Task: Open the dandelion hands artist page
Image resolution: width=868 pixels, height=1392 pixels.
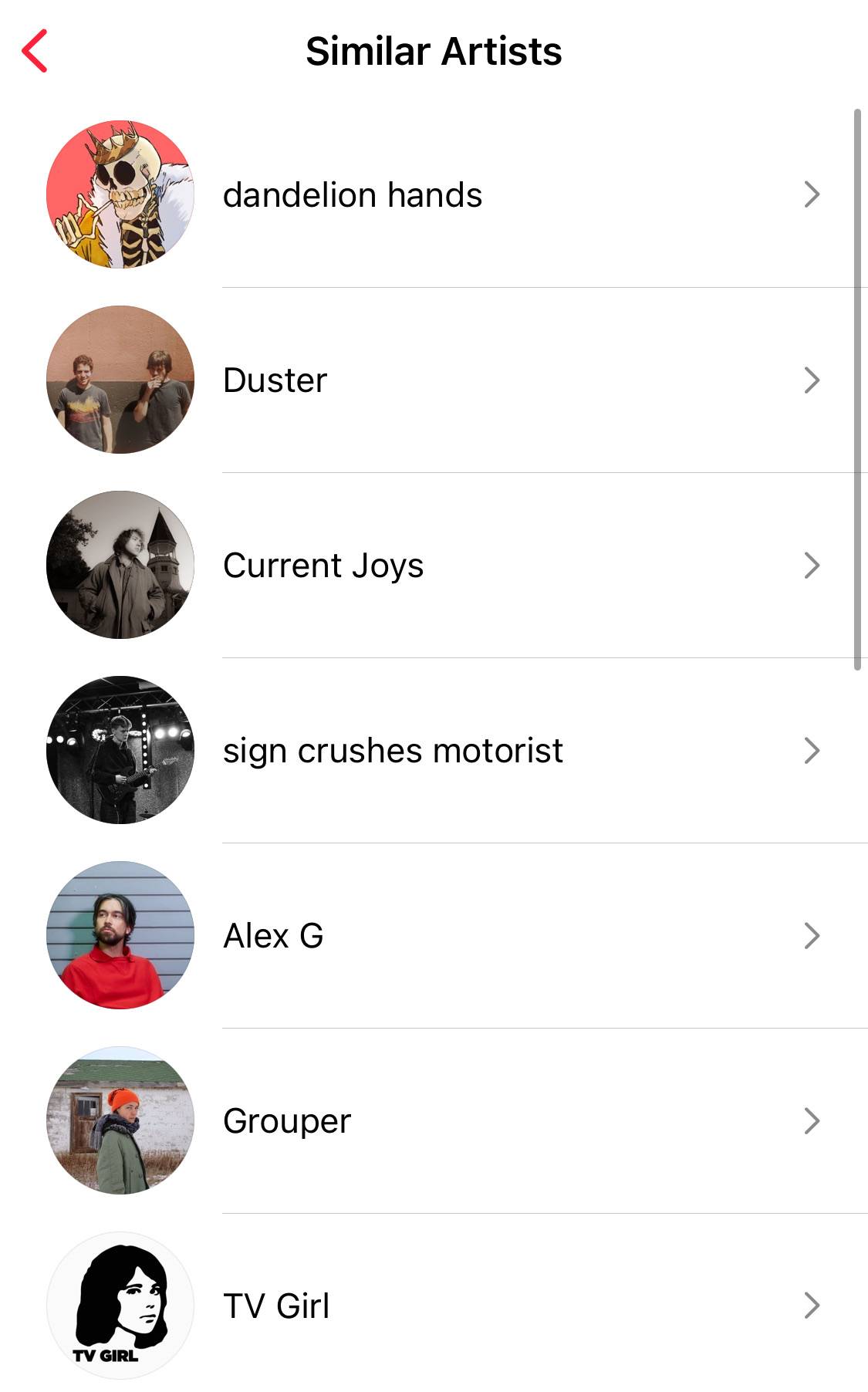Action: [x=434, y=194]
